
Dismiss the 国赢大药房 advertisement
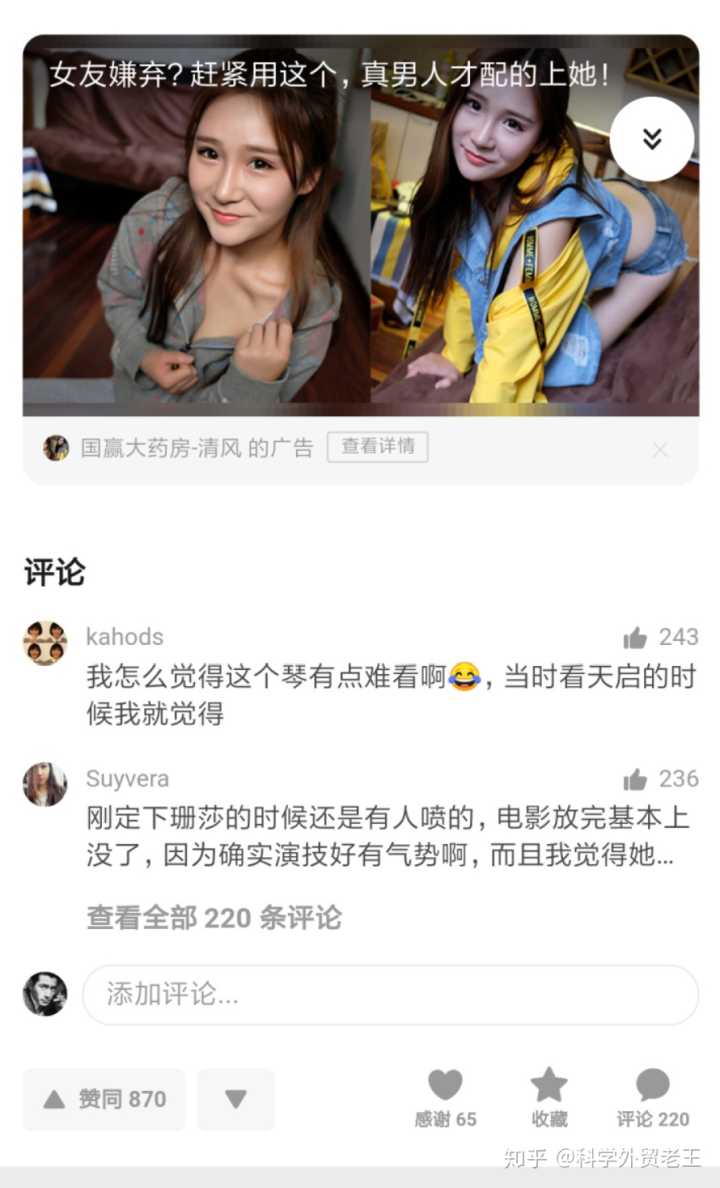tap(660, 450)
